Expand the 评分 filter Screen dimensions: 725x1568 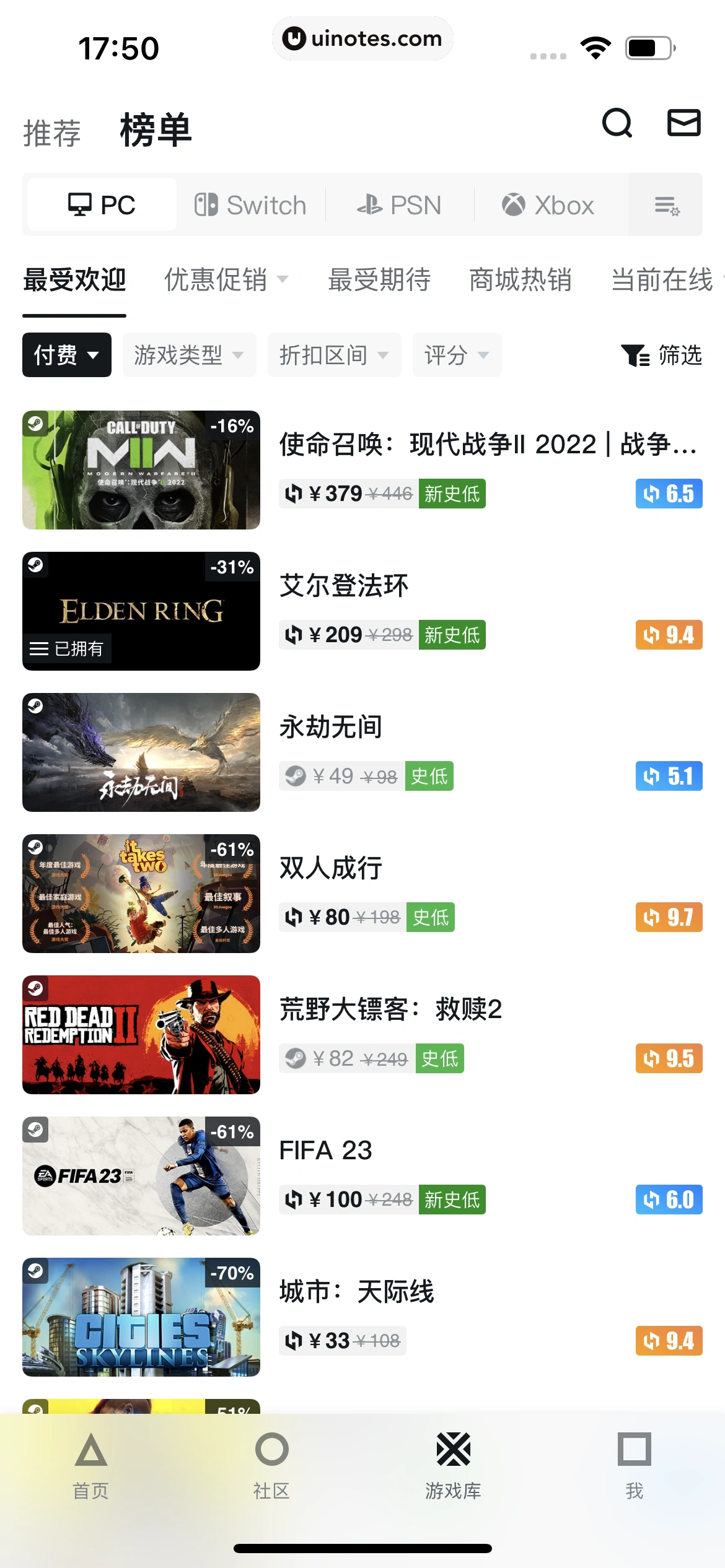click(457, 355)
